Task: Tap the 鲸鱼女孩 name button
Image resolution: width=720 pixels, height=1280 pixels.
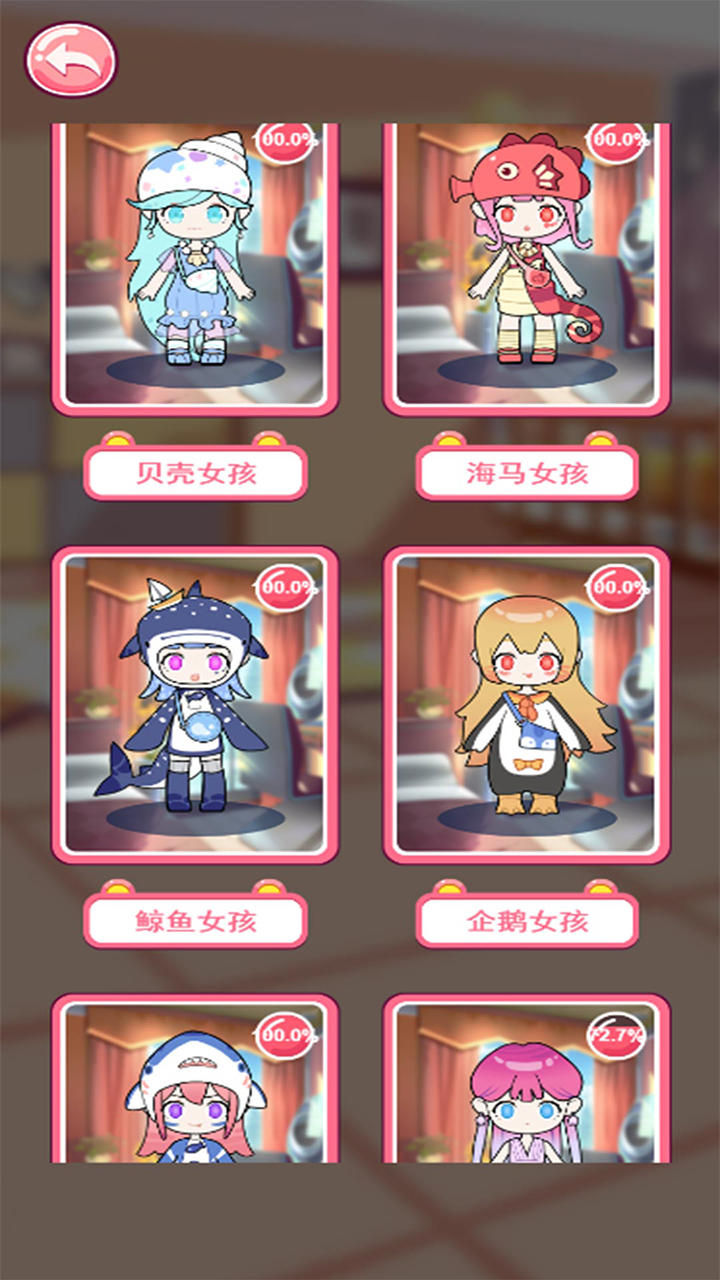Action: tap(195, 921)
